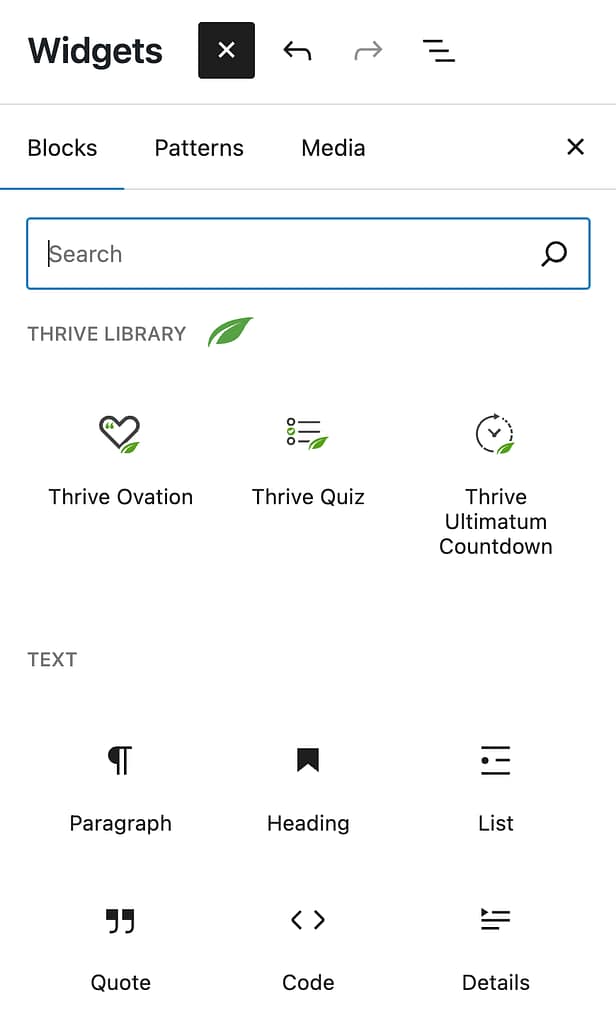
Task: Switch to the Media tab
Action: [x=333, y=148]
